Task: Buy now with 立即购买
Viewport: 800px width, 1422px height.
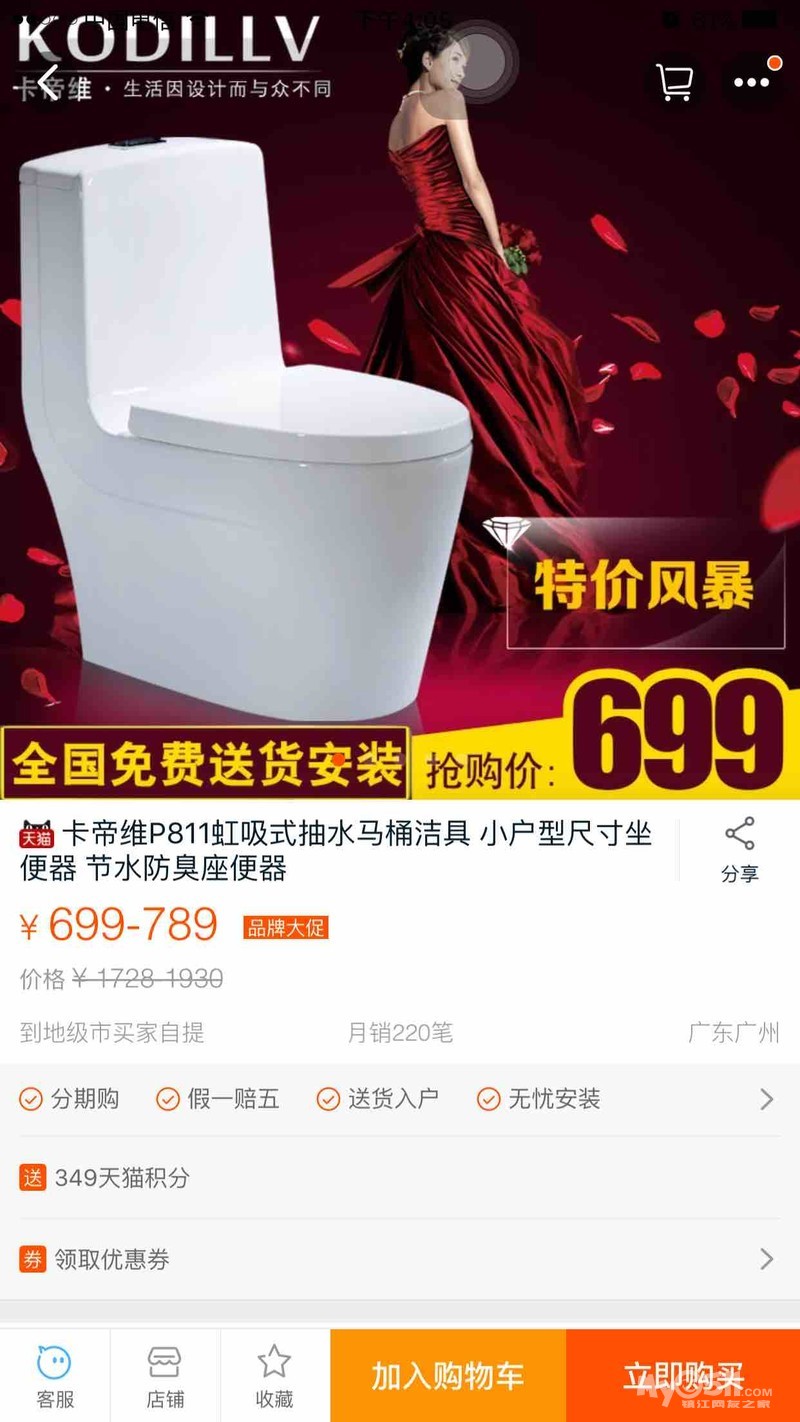Action: (683, 1376)
